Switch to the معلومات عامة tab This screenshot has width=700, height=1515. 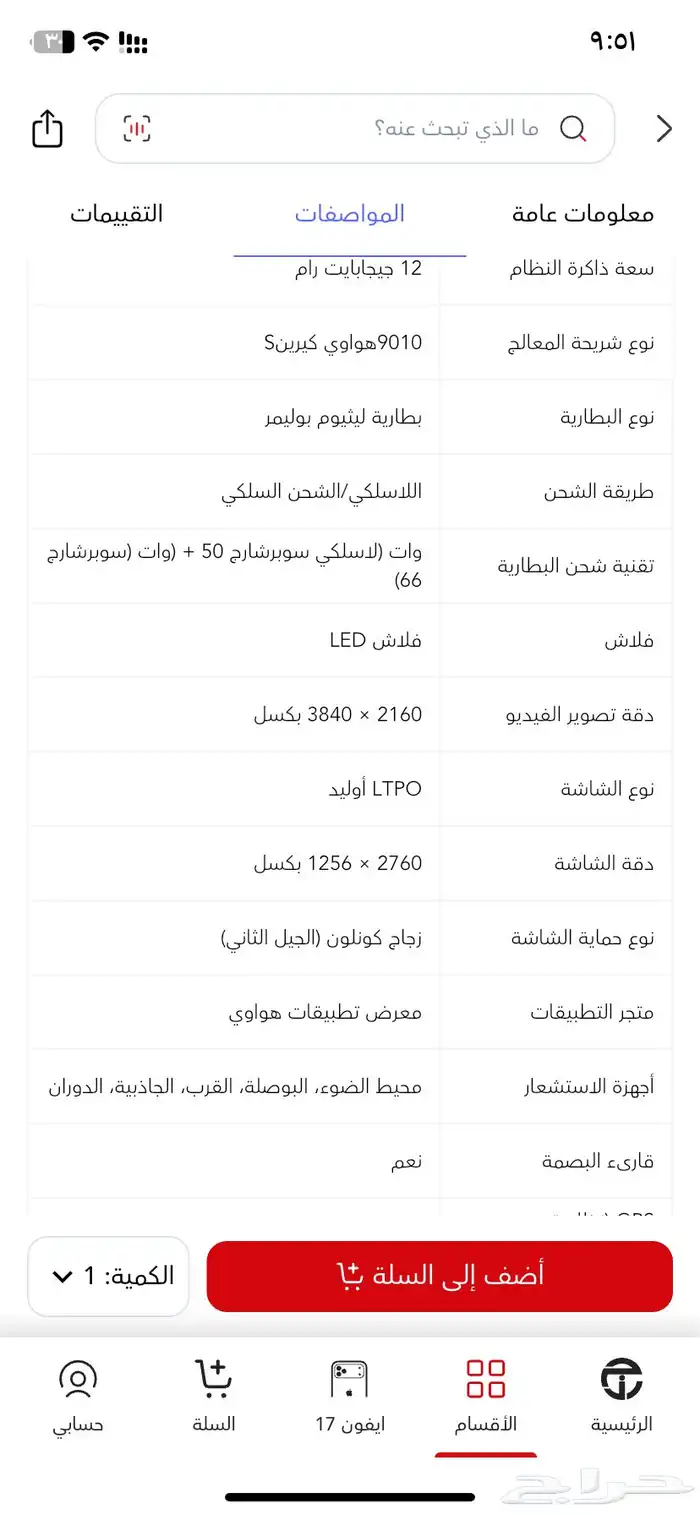pyautogui.click(x=582, y=213)
